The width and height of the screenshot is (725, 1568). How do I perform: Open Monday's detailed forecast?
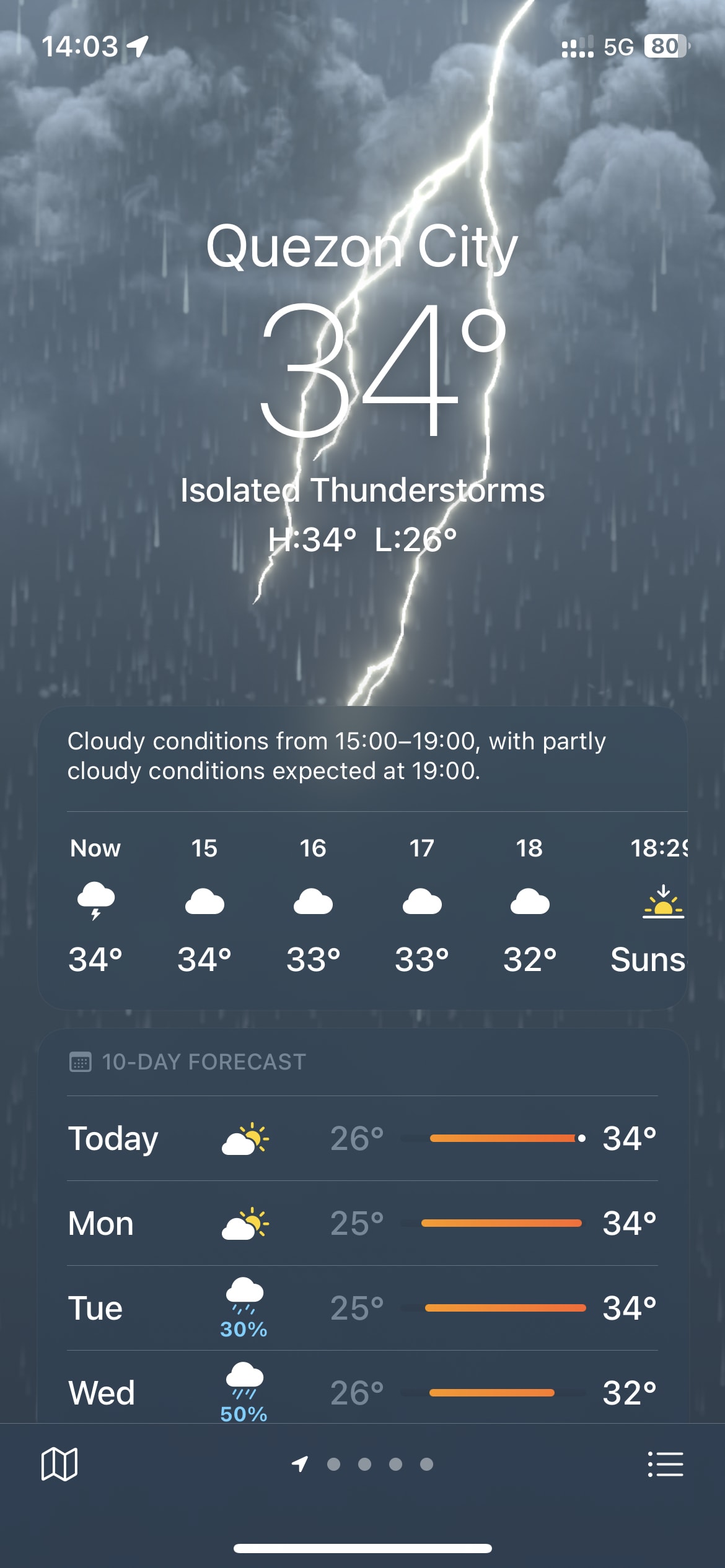[362, 1223]
